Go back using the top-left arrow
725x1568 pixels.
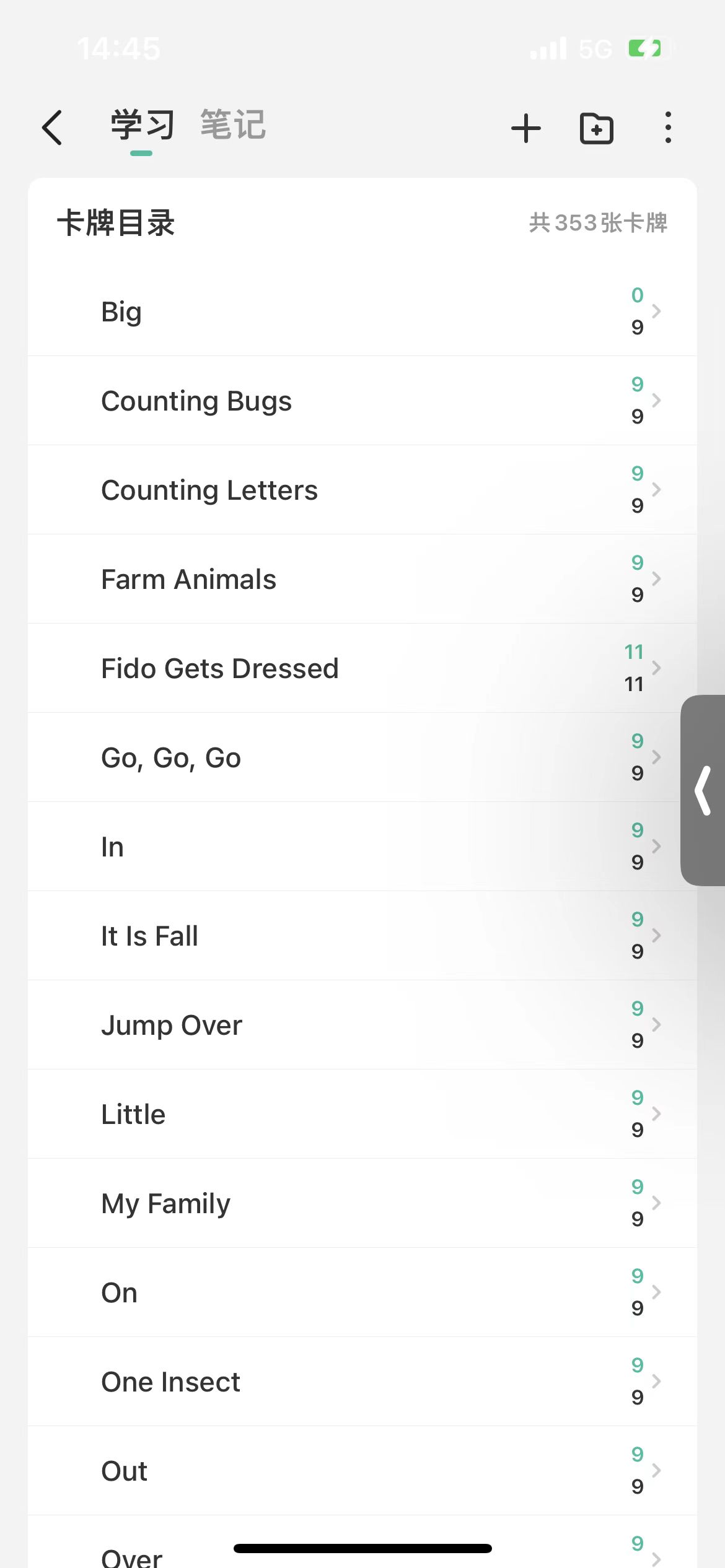click(52, 128)
